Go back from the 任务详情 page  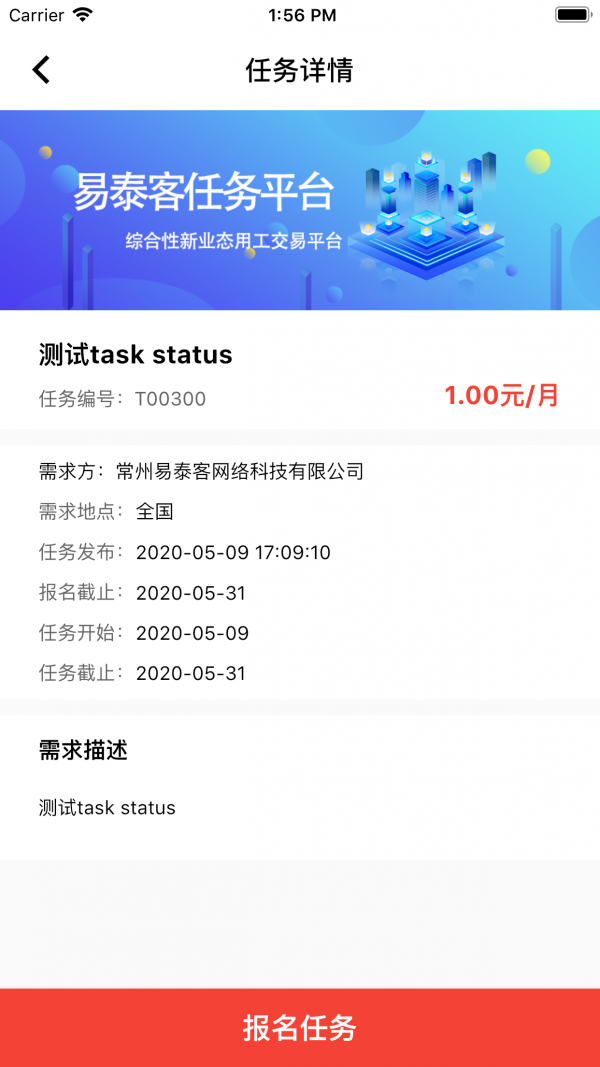(x=41, y=70)
